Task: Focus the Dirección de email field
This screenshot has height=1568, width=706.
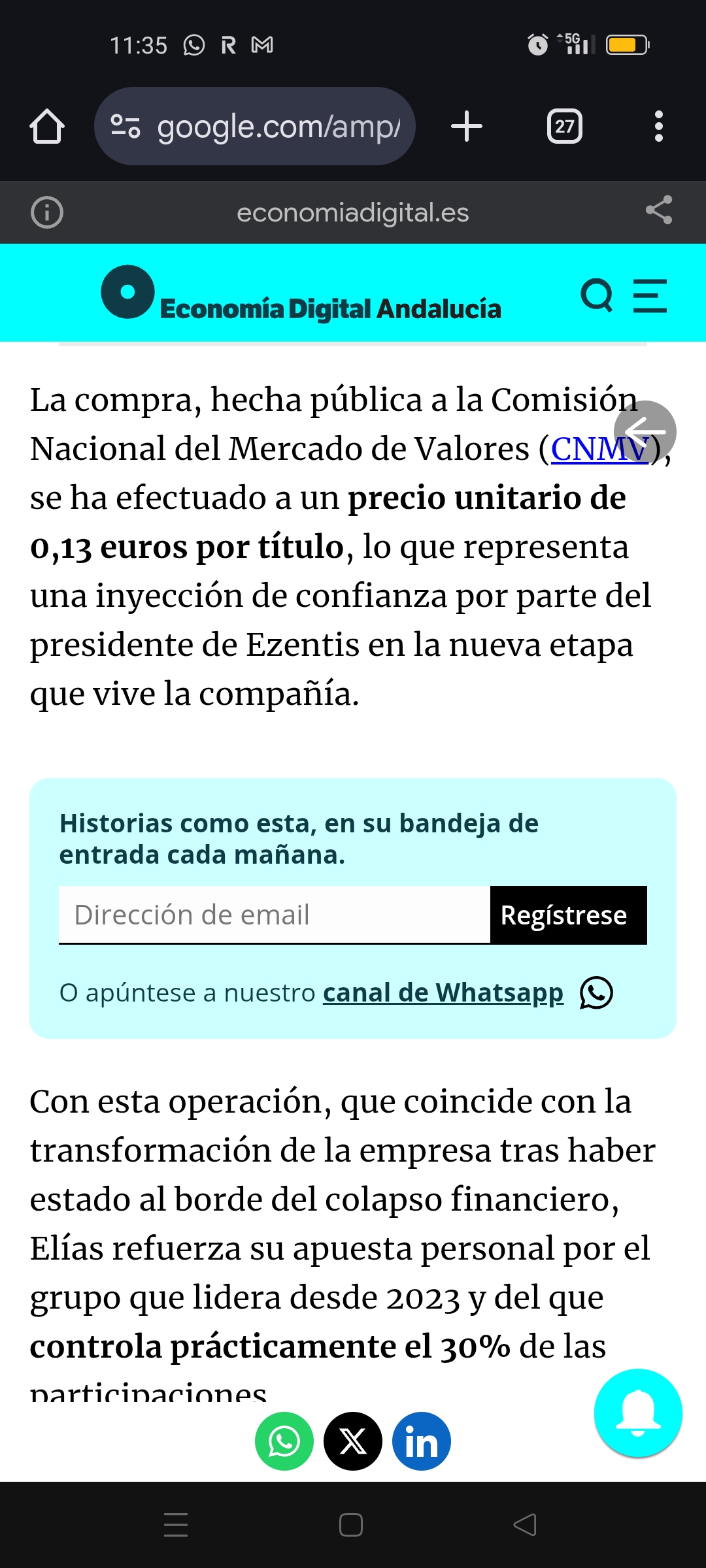Action: point(275,915)
